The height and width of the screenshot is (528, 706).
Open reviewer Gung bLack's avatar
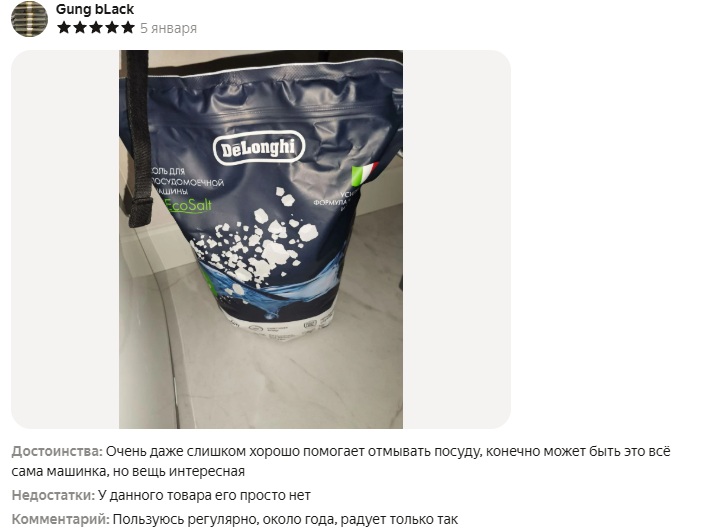(x=29, y=19)
